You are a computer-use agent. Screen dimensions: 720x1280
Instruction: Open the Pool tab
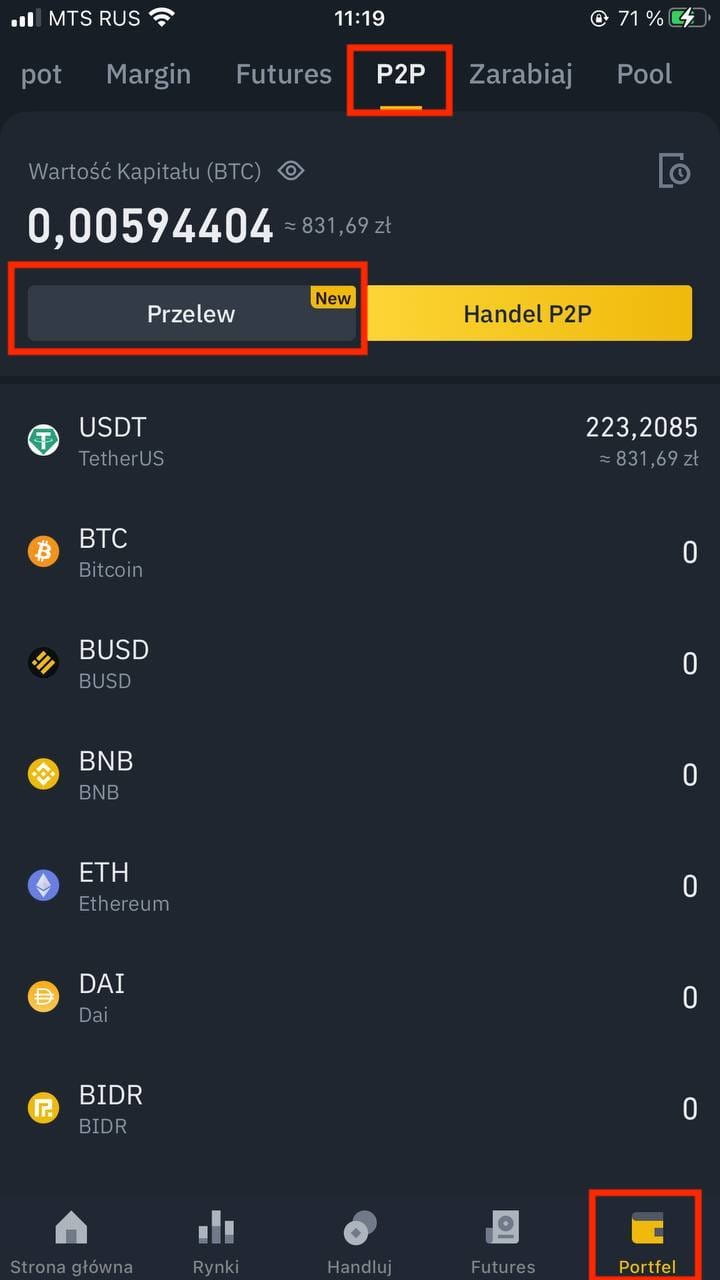tap(644, 74)
